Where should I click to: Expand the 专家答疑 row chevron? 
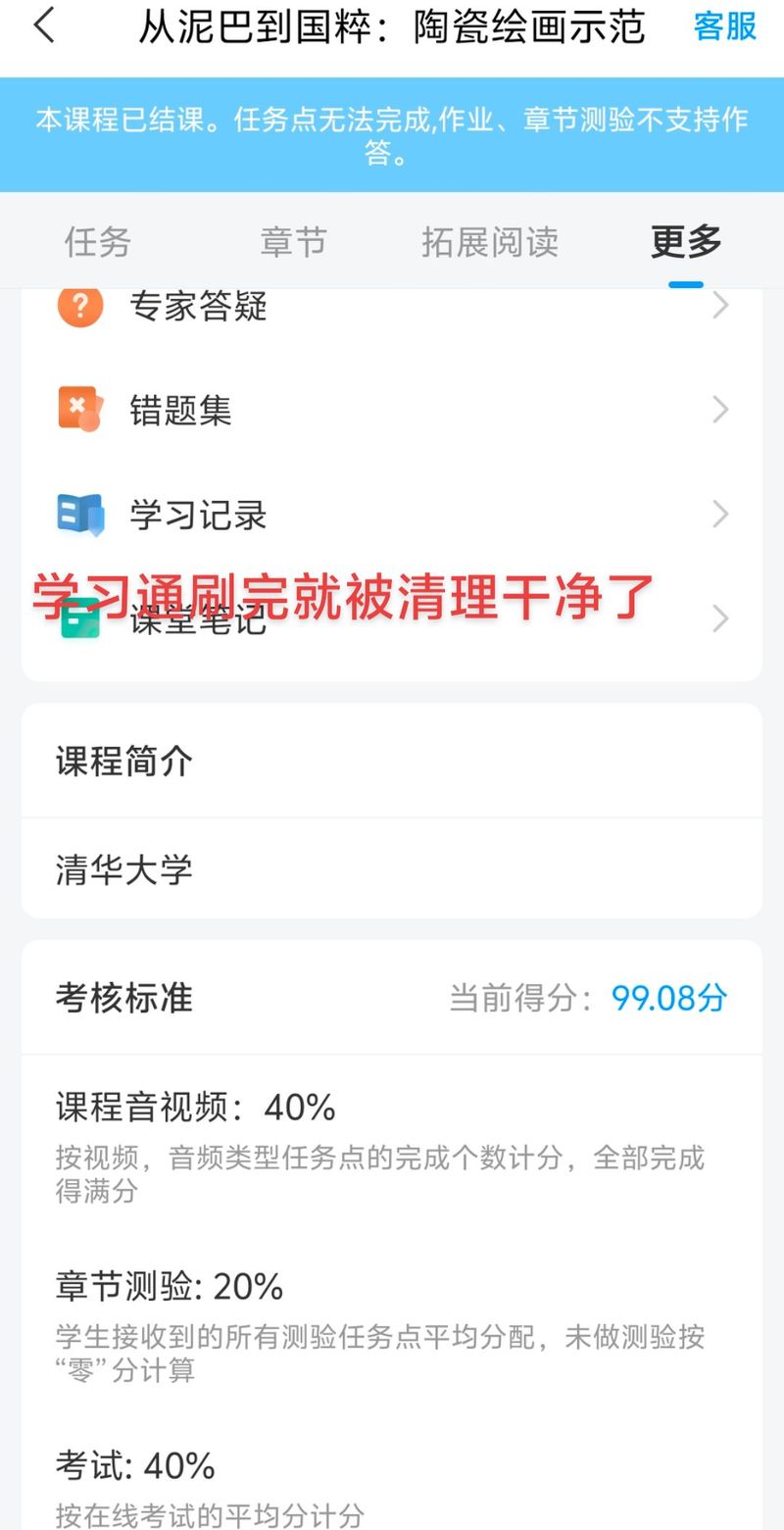point(722,306)
